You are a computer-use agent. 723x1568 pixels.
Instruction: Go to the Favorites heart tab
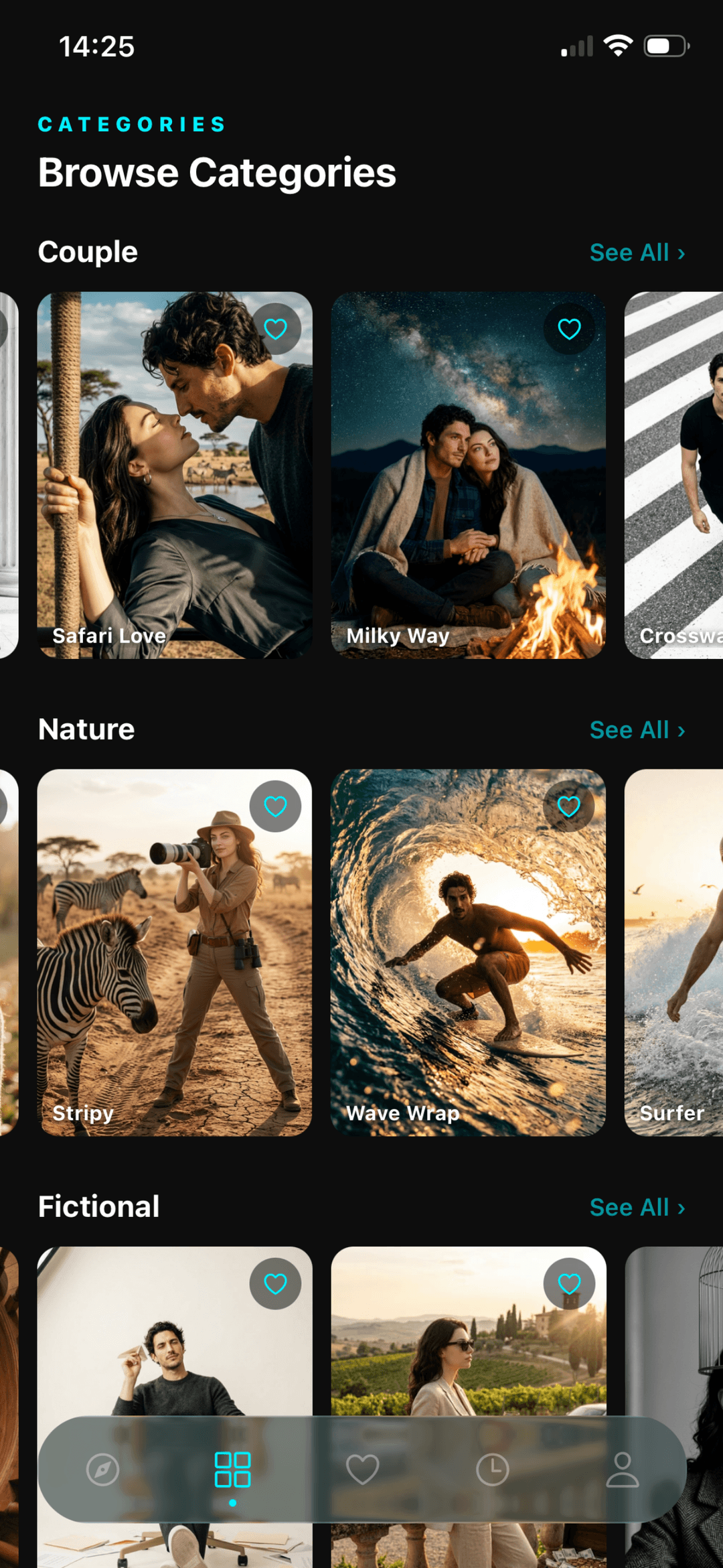coord(362,1470)
